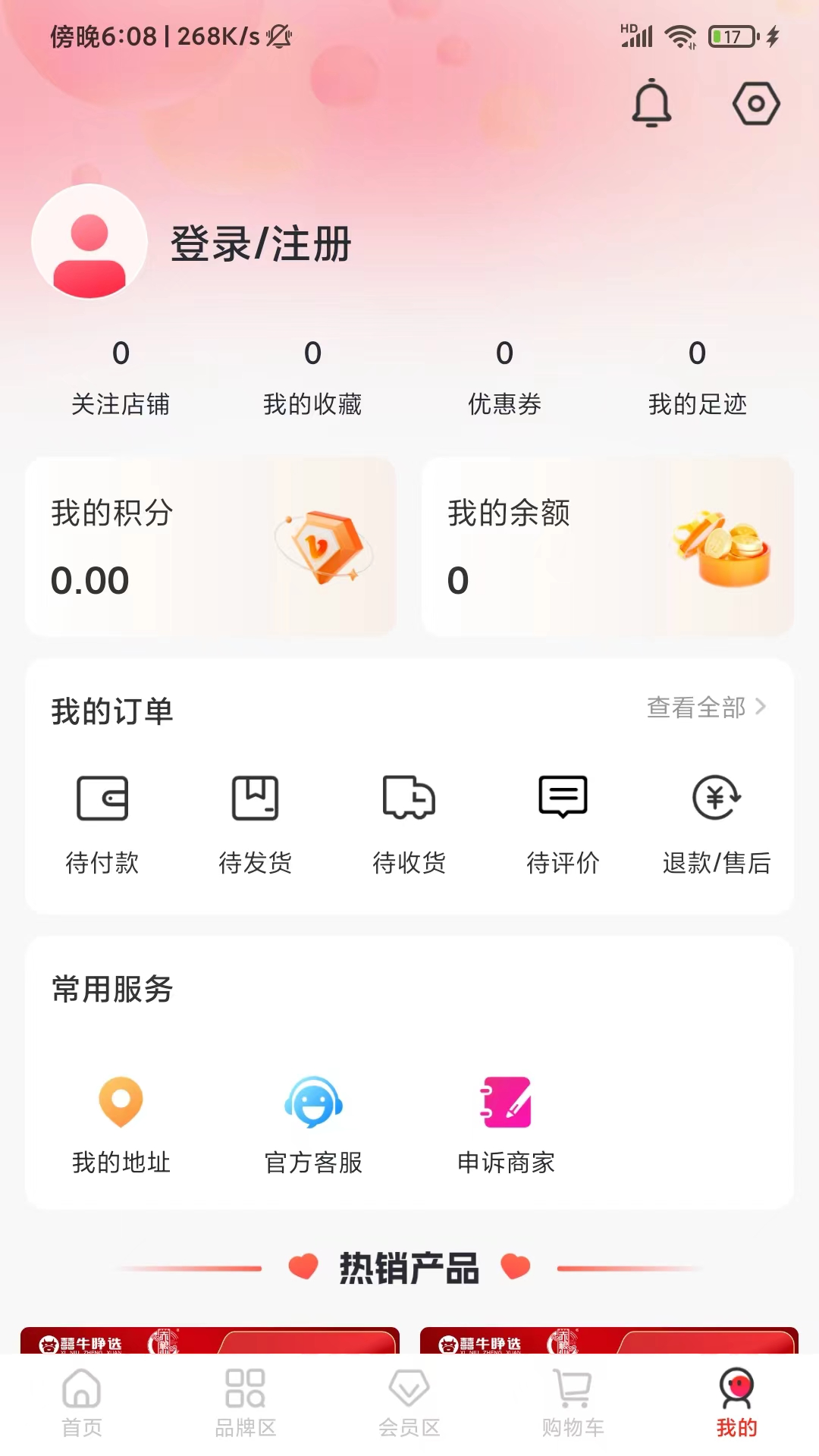The height and width of the screenshot is (1456, 819).
Task: Open 我的足迹 browsing history
Action: [697, 378]
